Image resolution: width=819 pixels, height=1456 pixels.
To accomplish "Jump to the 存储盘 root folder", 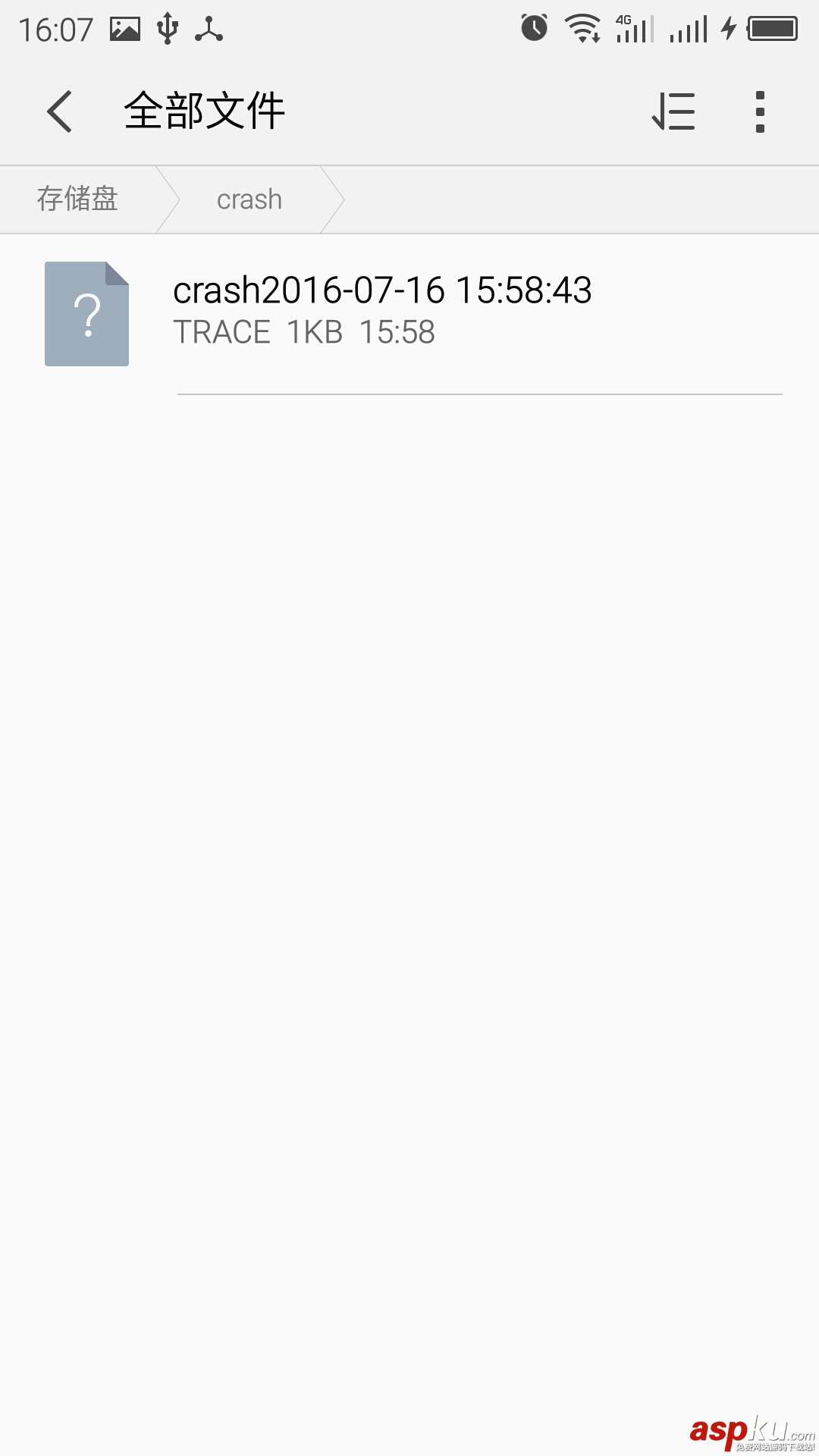I will point(77,199).
